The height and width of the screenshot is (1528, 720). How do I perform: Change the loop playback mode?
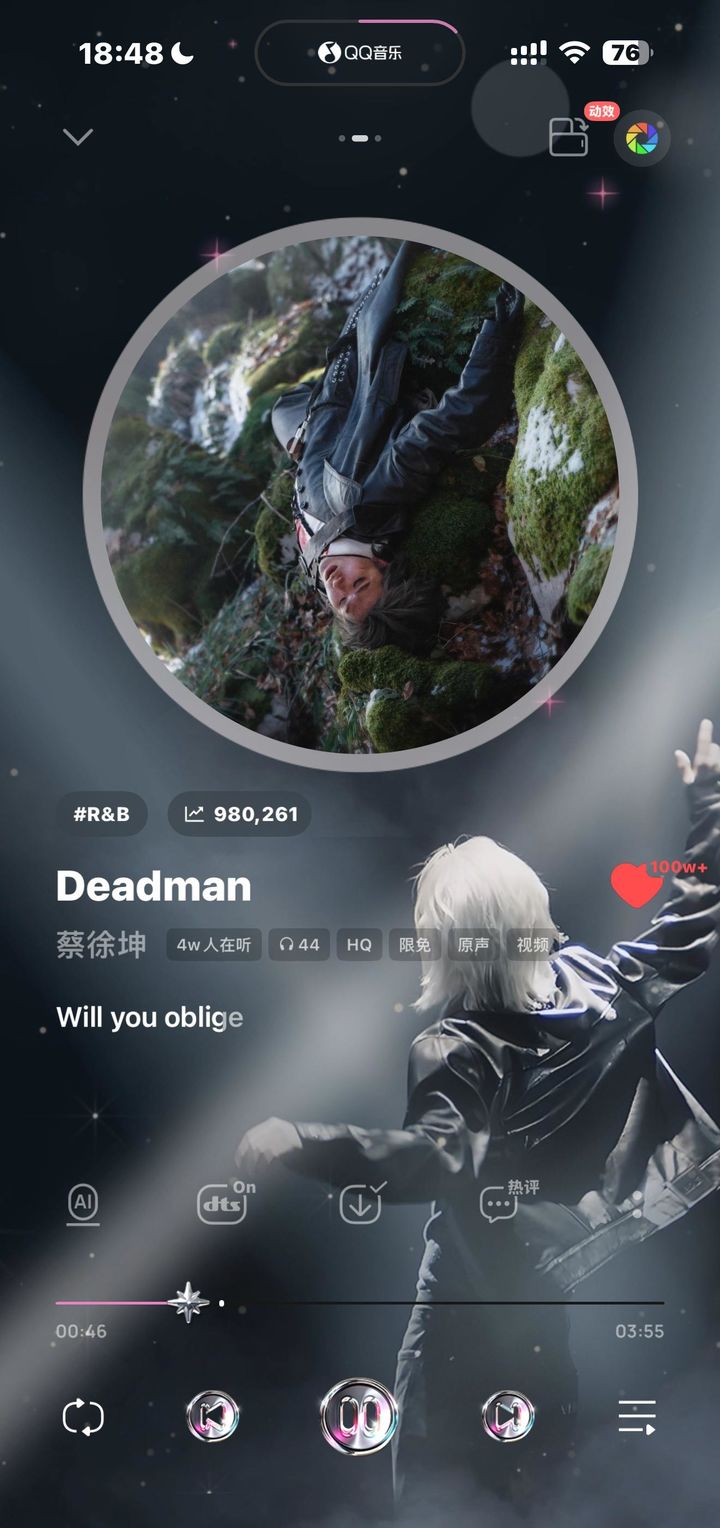click(83, 1417)
